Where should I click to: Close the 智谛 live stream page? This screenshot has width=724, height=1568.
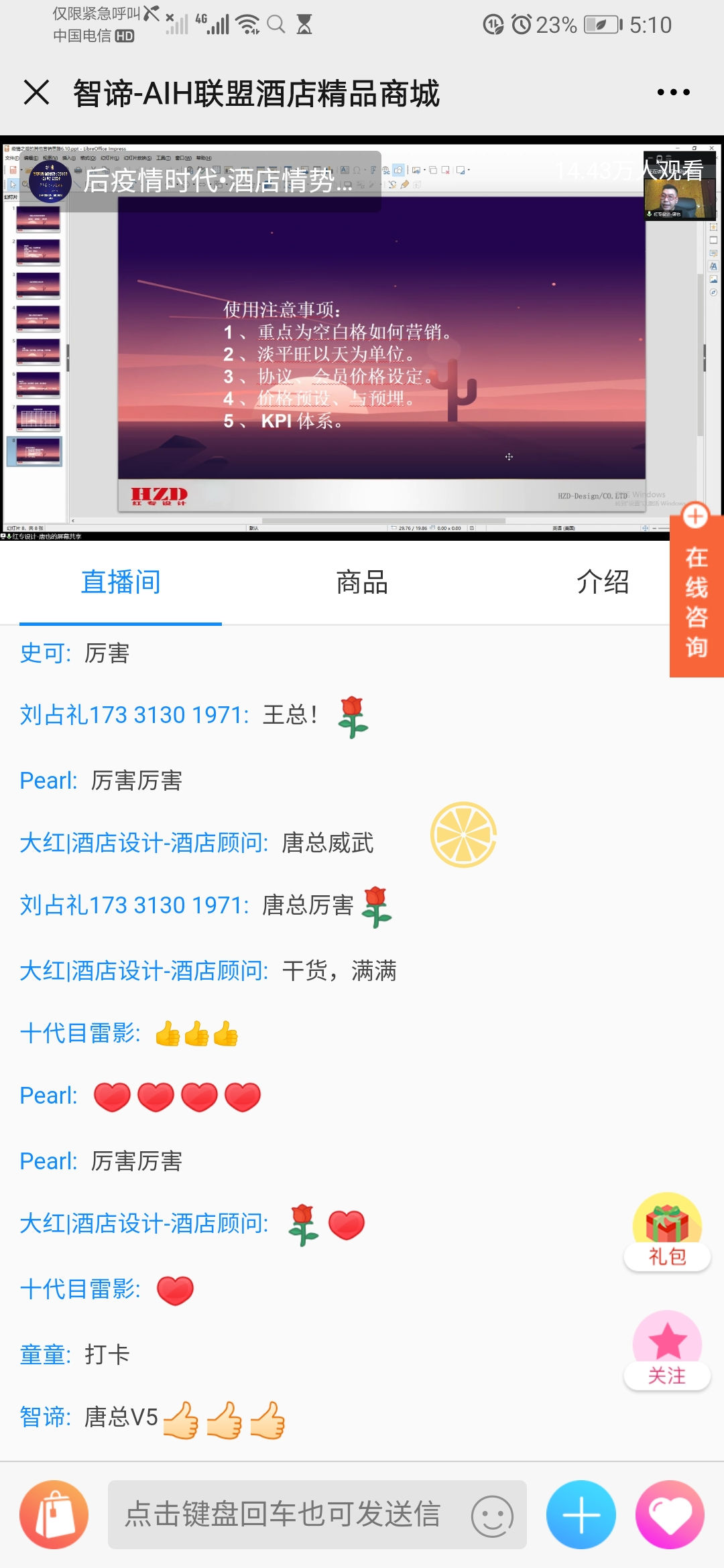click(36, 92)
